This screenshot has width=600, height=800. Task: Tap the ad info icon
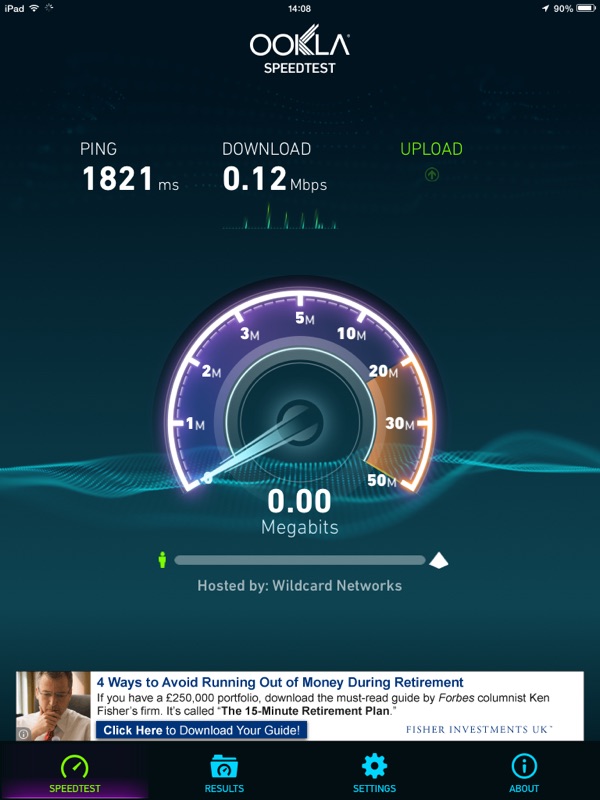[x=23, y=734]
